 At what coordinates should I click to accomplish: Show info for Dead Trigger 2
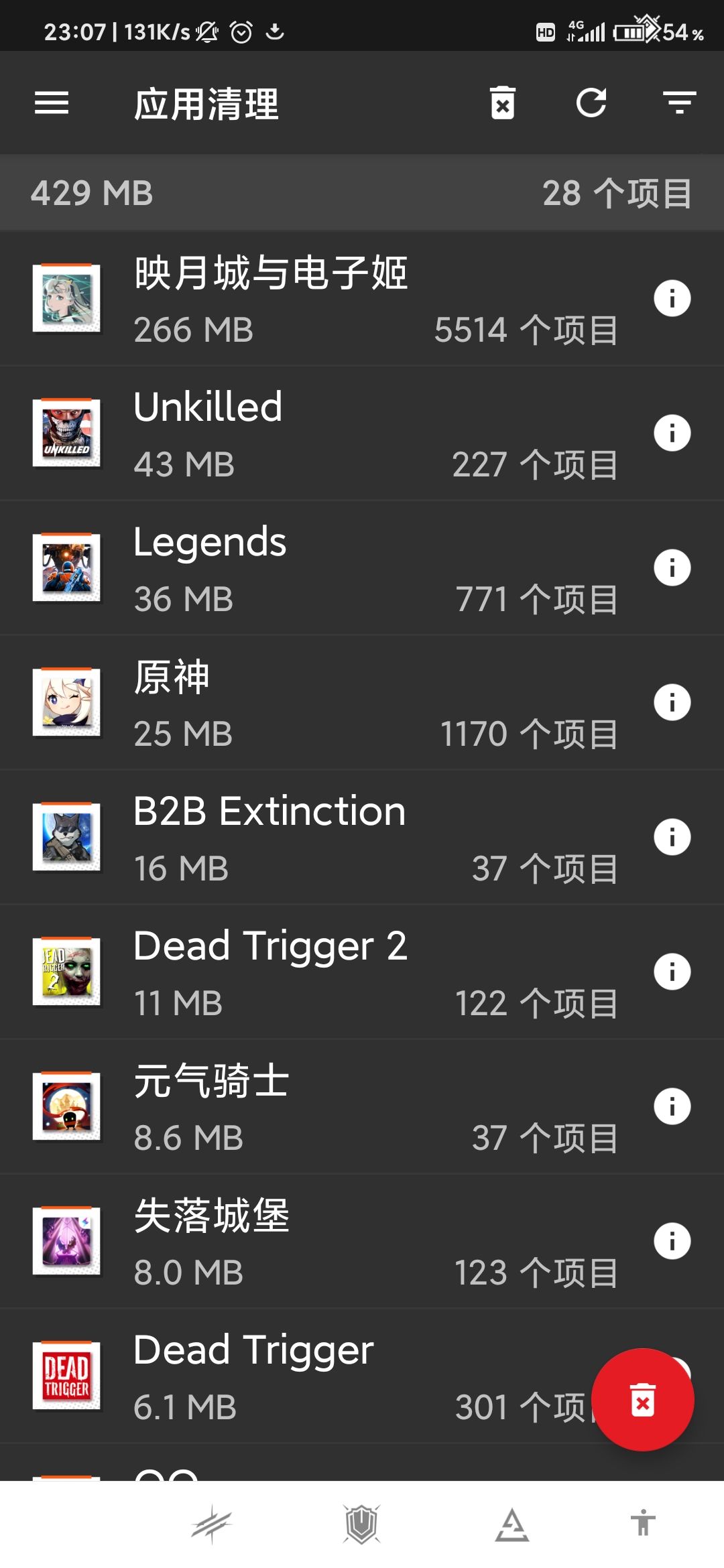(x=672, y=972)
